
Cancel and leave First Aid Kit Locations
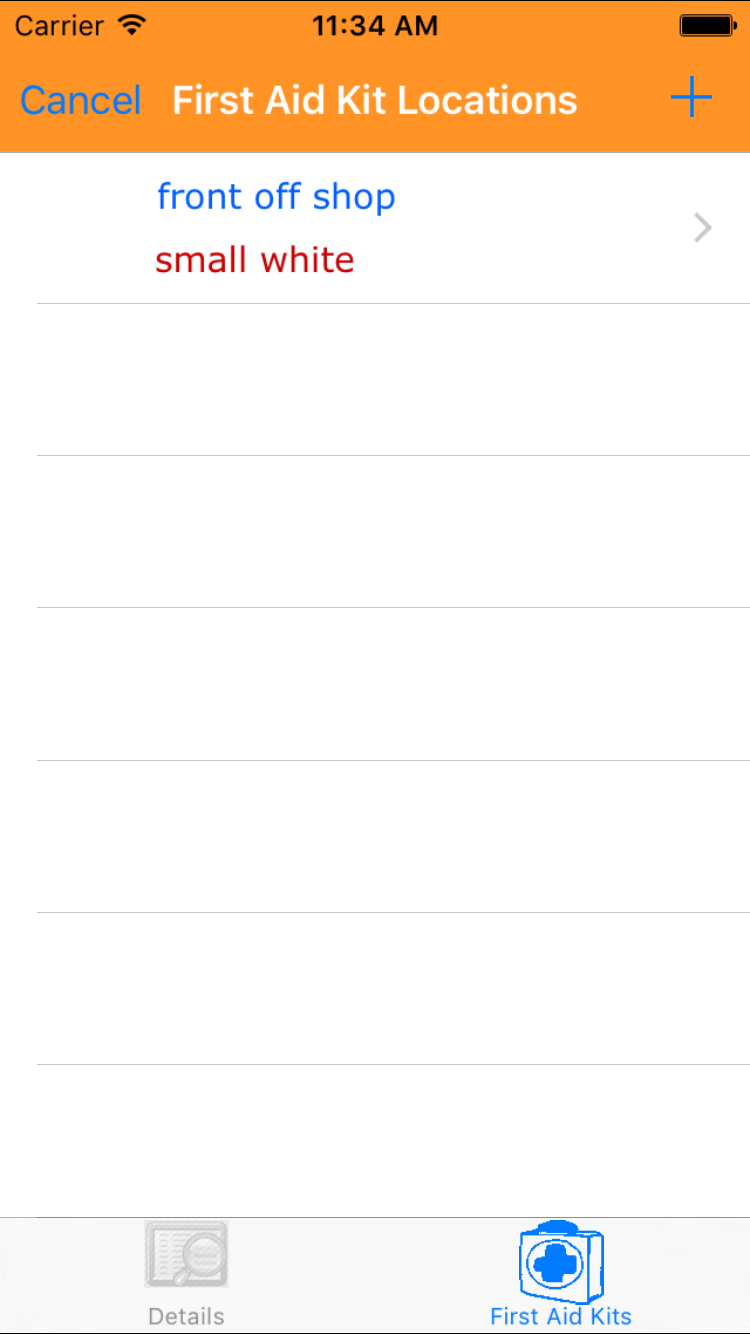(x=80, y=101)
